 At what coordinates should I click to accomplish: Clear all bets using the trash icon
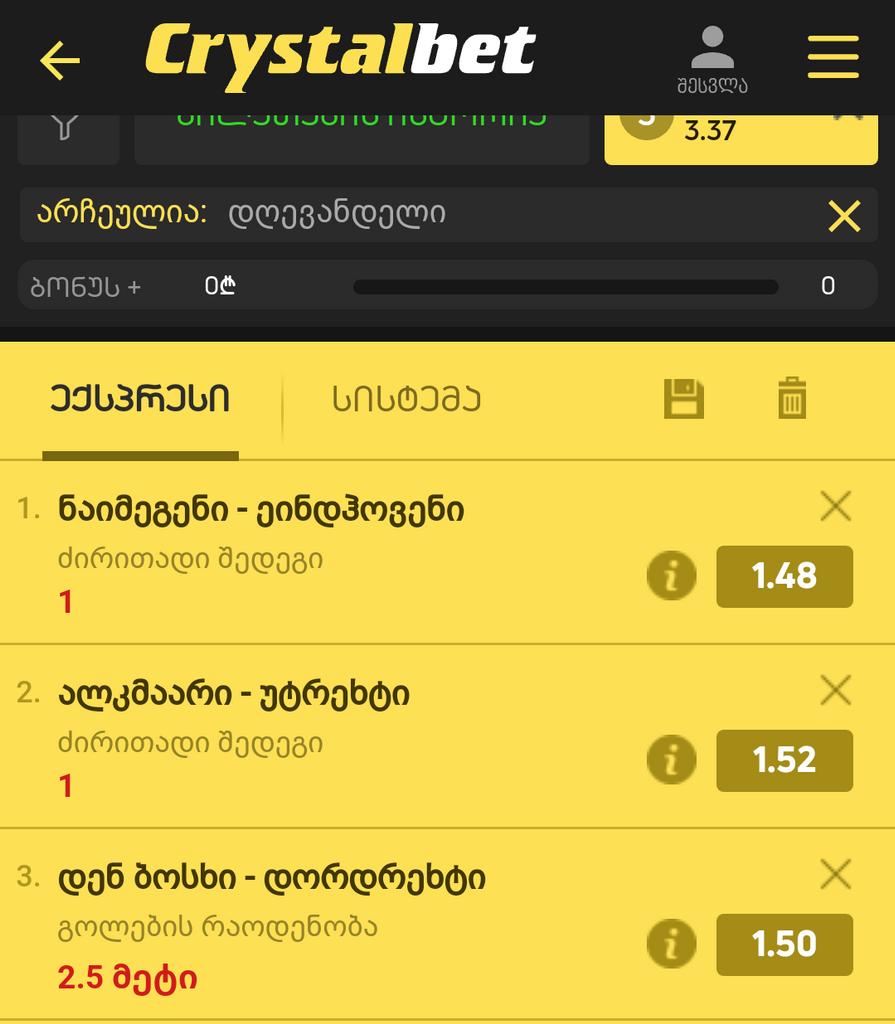click(792, 397)
